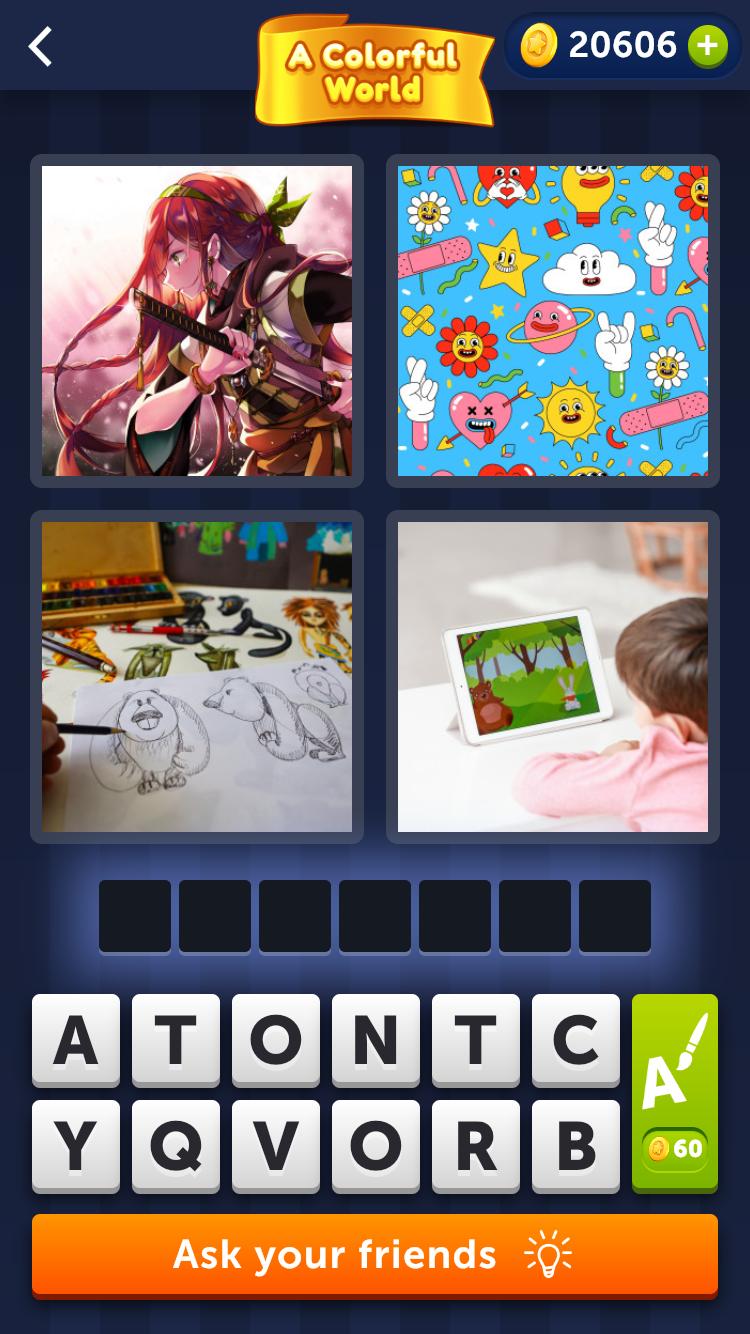Tap the first empty answer slot
This screenshot has width=750, height=1334.
[x=135, y=915]
